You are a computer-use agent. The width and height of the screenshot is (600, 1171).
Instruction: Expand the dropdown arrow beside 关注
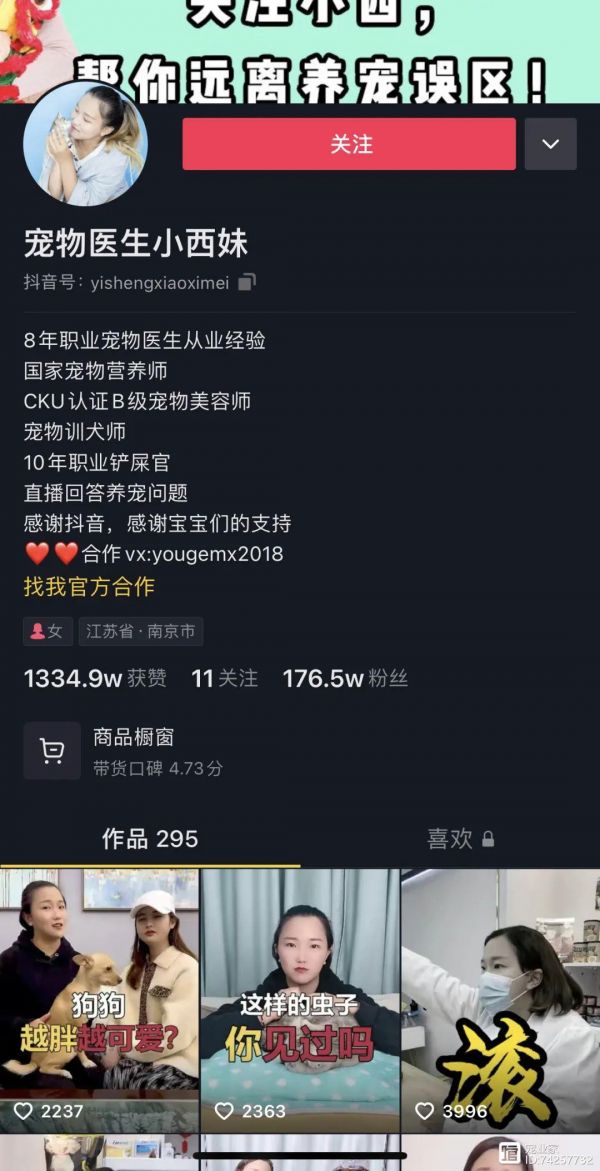pos(551,144)
